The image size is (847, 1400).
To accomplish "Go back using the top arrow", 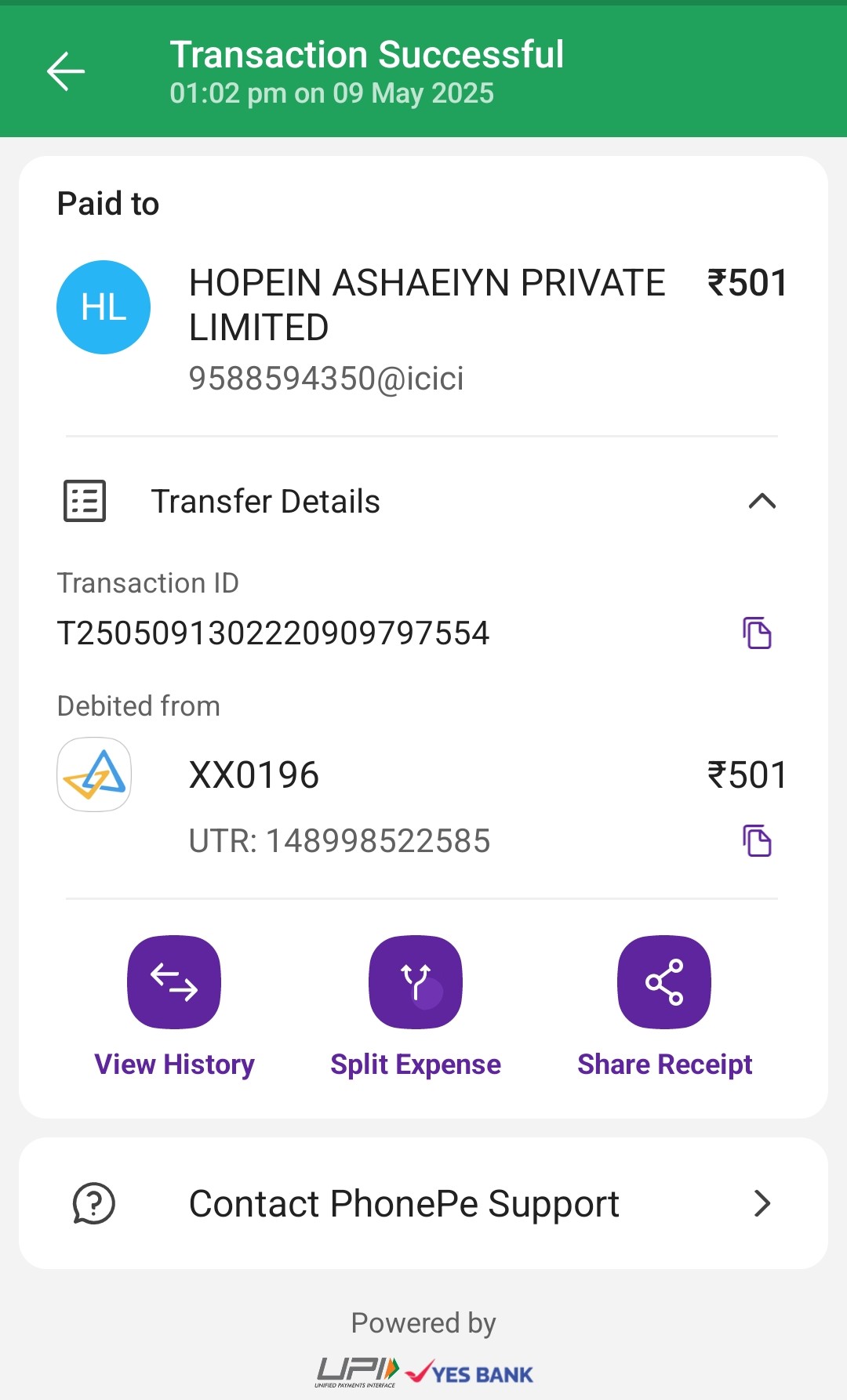I will 66,71.
